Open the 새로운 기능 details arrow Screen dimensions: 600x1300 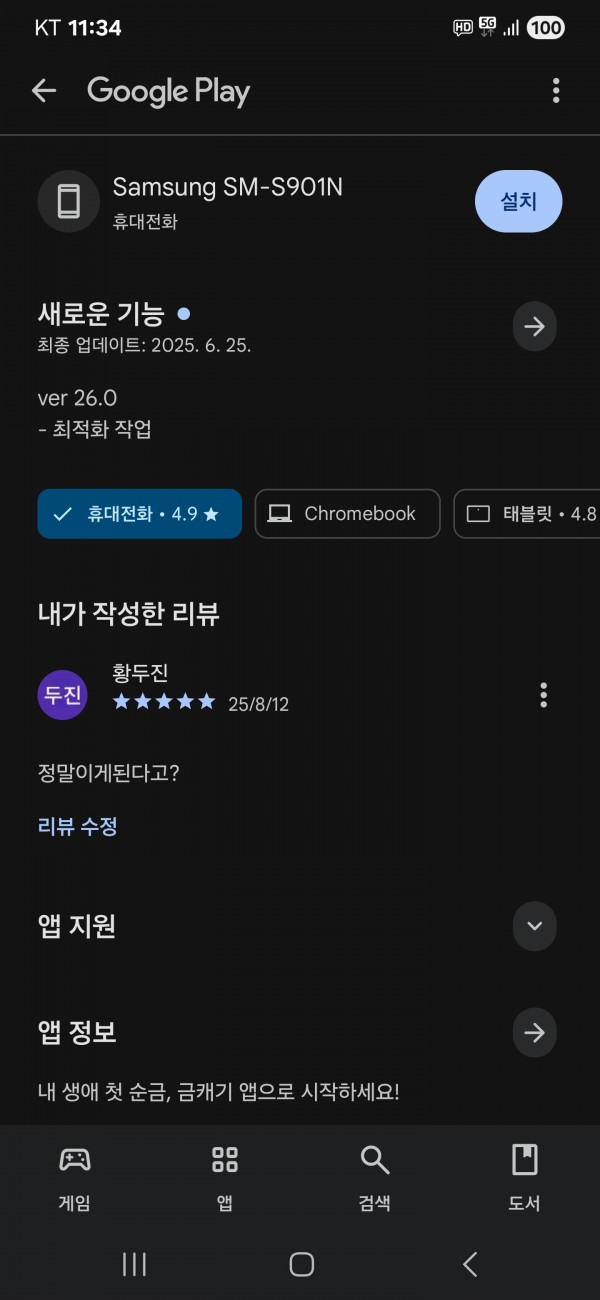pyautogui.click(x=534, y=326)
